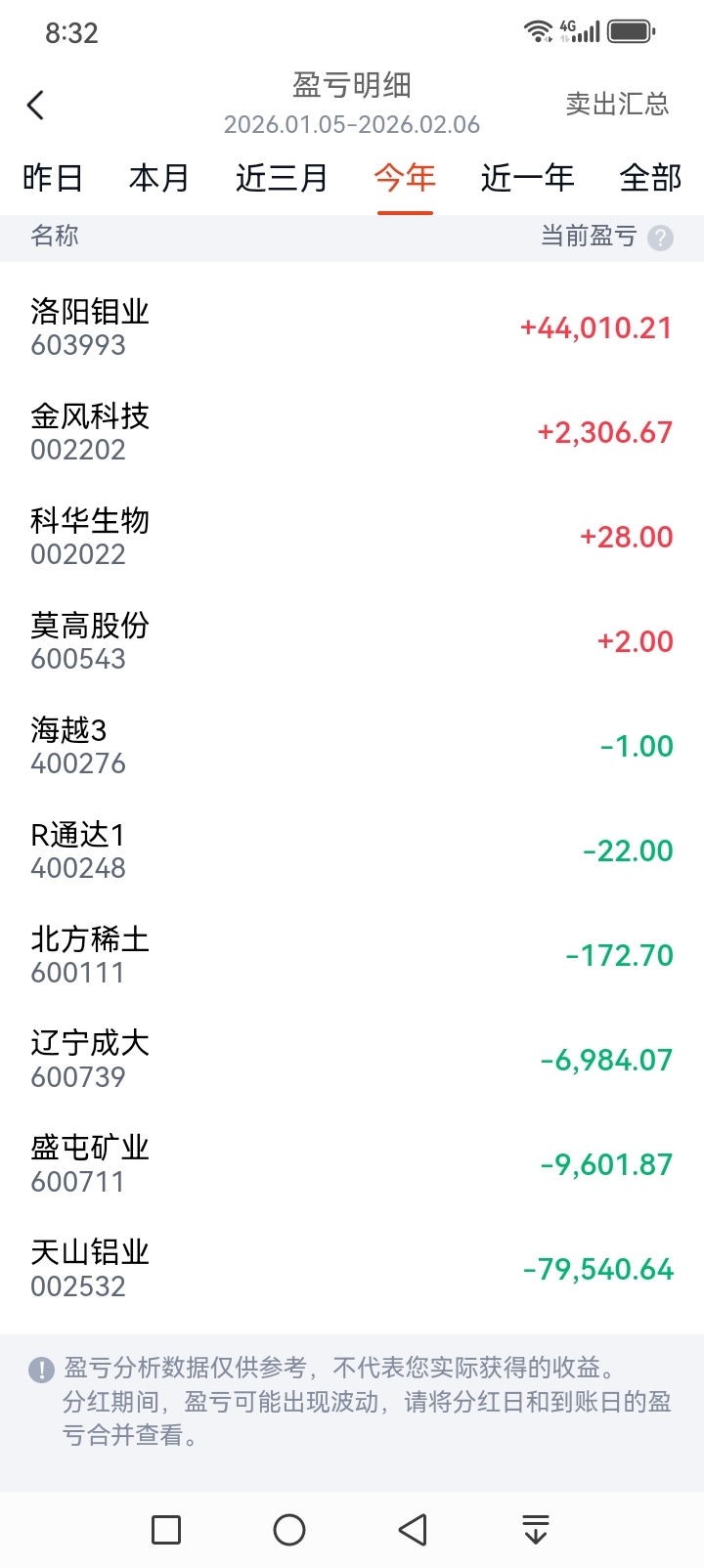View 北方稀土 loss details
Viewport: 704px width, 1568px height.
tap(352, 955)
